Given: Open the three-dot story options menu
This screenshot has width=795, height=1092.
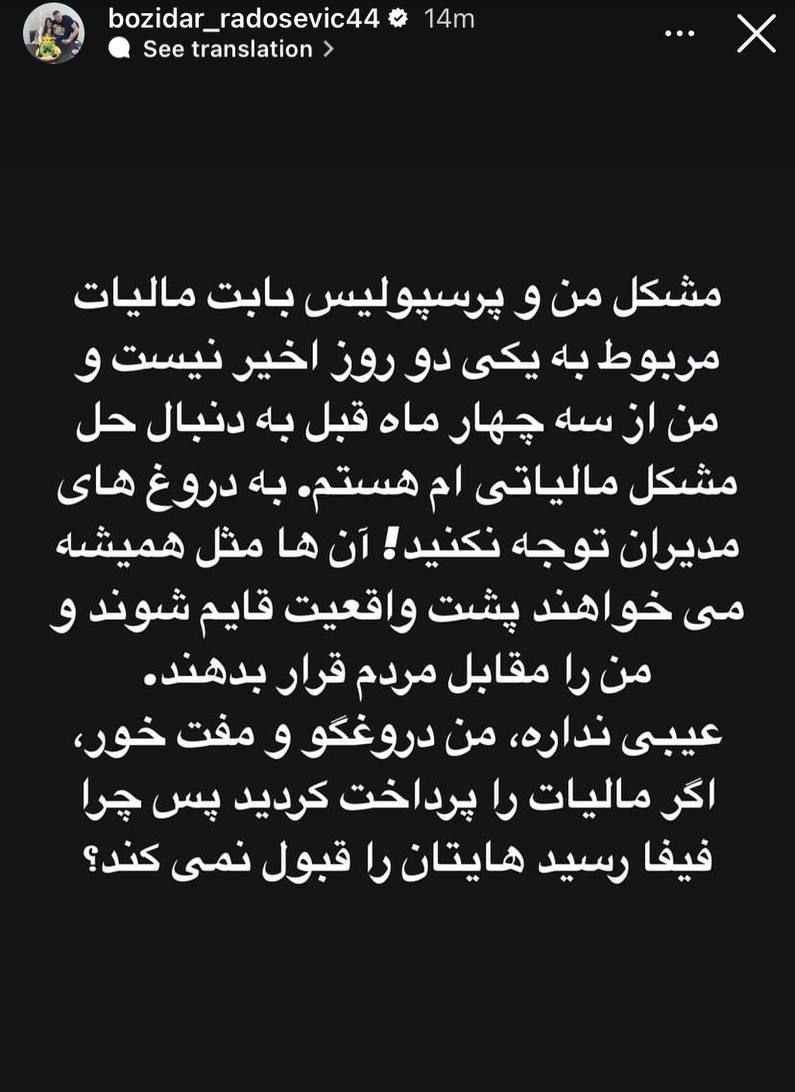Looking at the screenshot, I should click(x=679, y=33).
